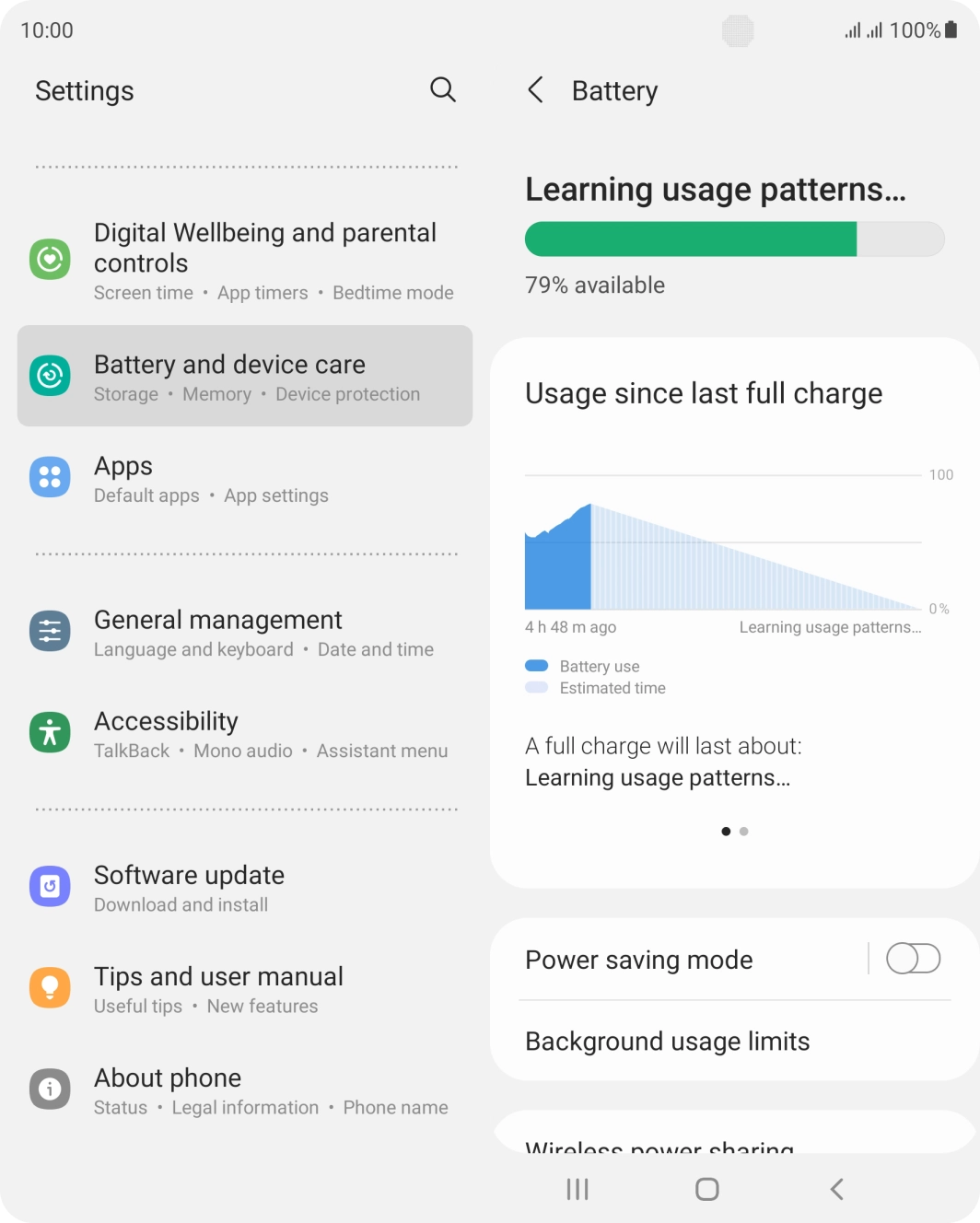980x1223 pixels.
Task: Turn on the Power saving mode switch
Action: coord(913,959)
